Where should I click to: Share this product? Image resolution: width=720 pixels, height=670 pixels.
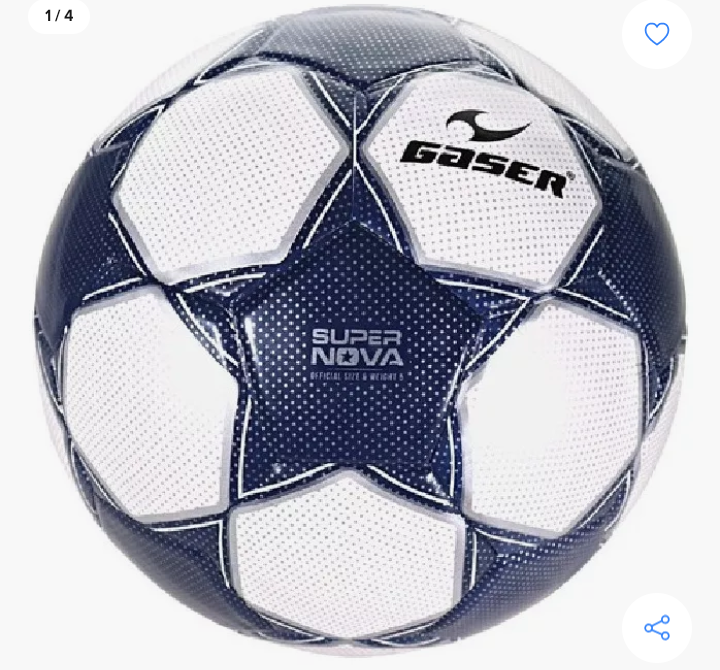[x=656, y=628]
